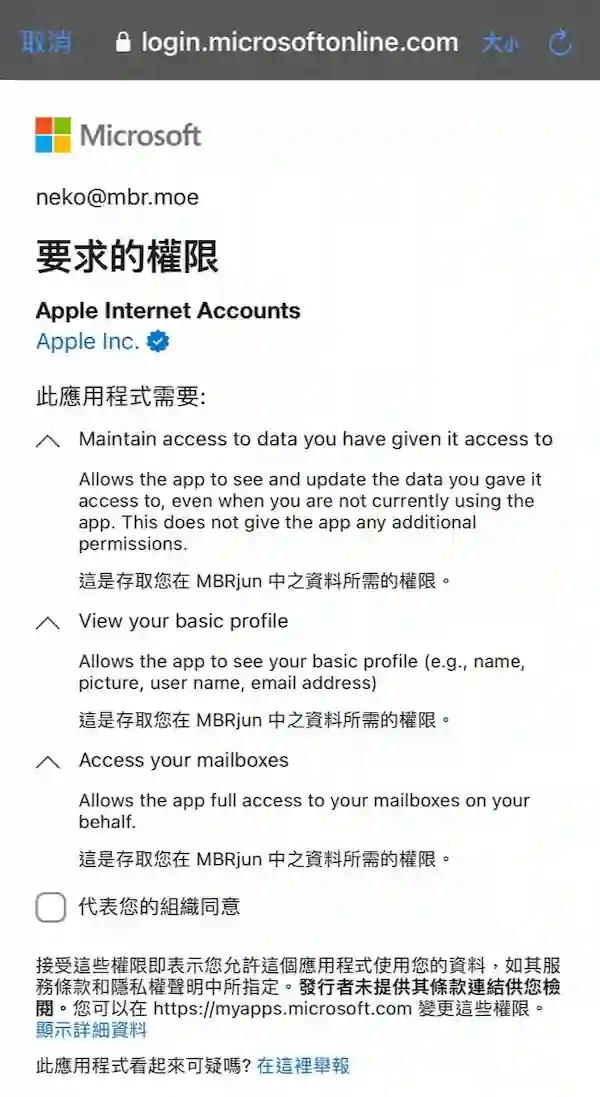Collapse Access your mailboxes permission
The height and width of the screenshot is (1097, 600).
(x=48, y=762)
